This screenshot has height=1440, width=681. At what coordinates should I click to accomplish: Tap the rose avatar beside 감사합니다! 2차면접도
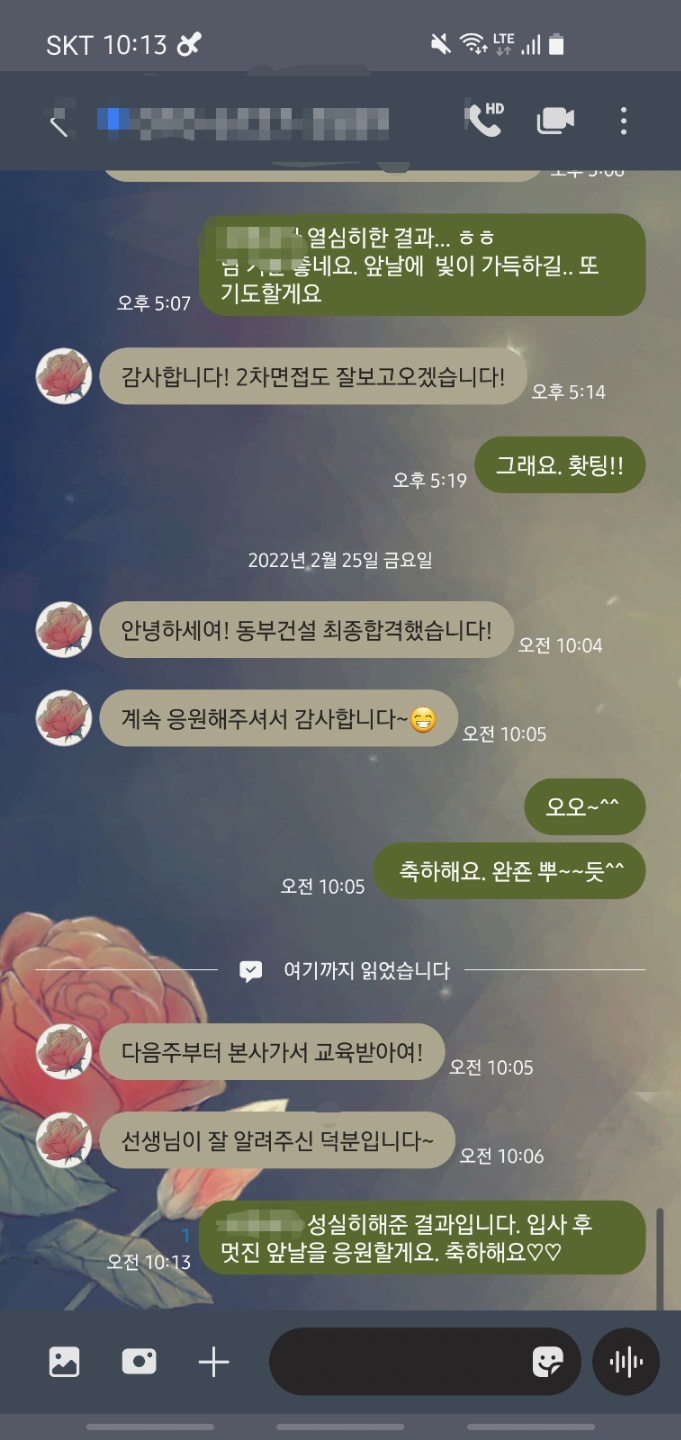pyautogui.click(x=64, y=376)
